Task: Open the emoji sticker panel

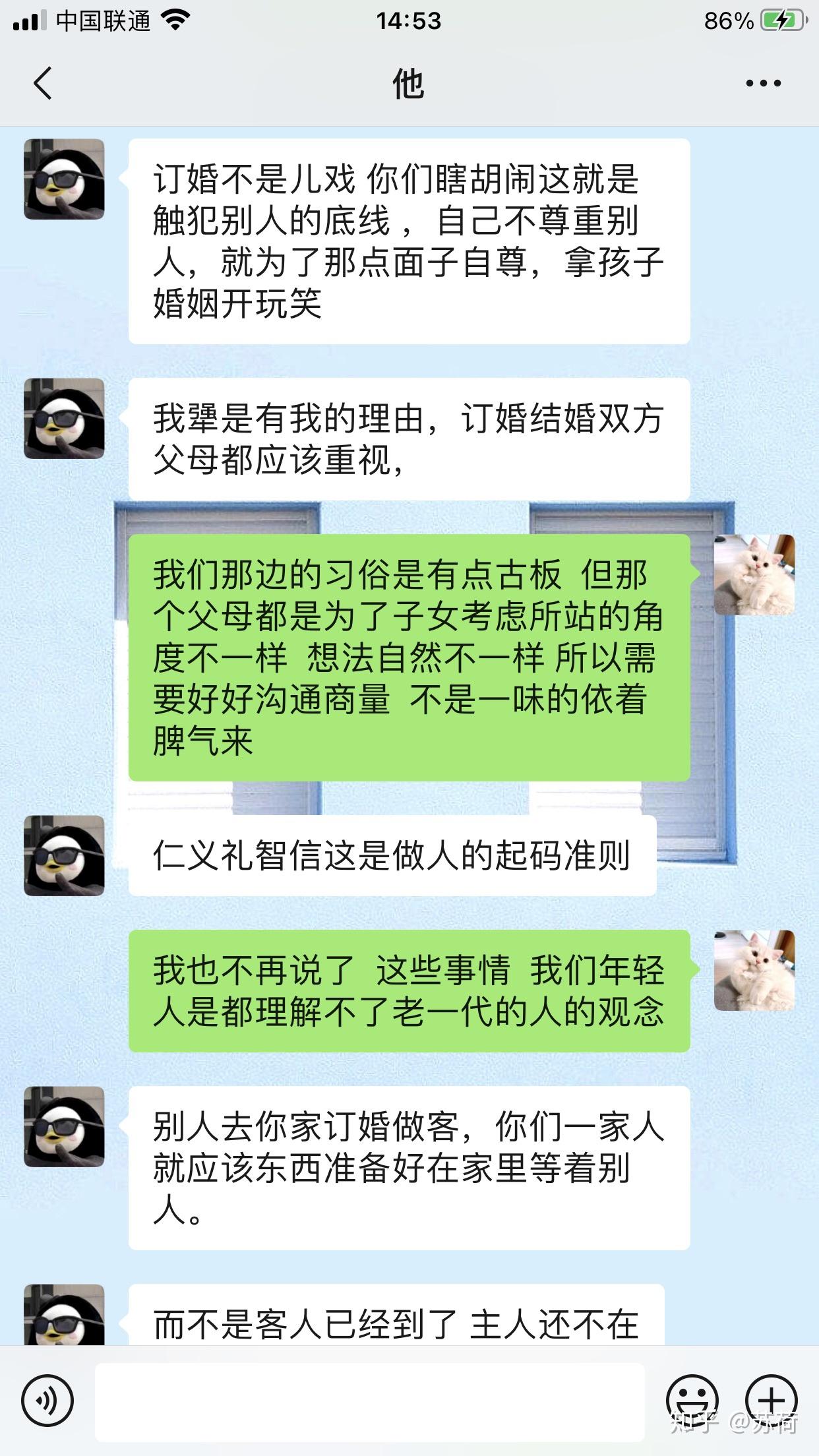Action: [692, 1400]
